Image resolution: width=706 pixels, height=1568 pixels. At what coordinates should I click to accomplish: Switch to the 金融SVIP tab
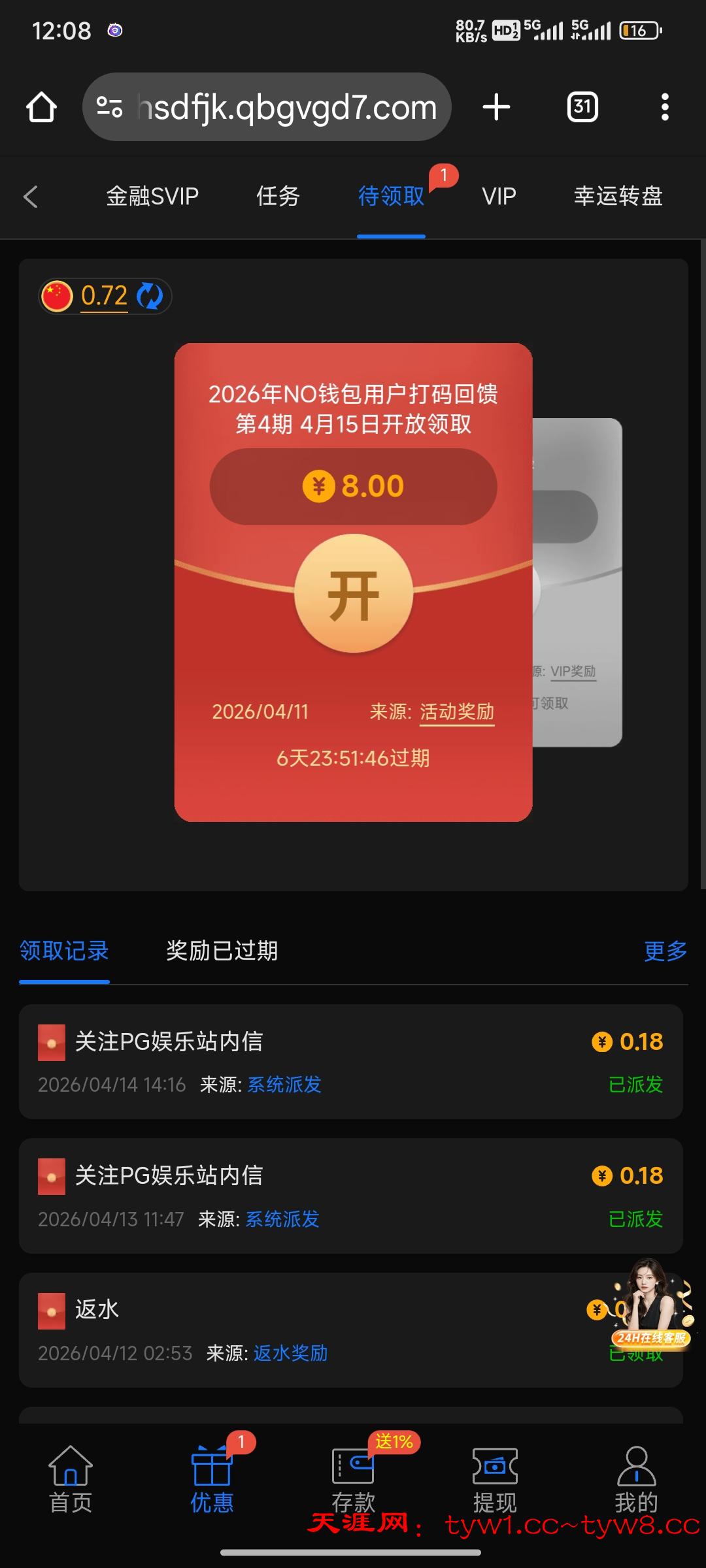pos(152,196)
